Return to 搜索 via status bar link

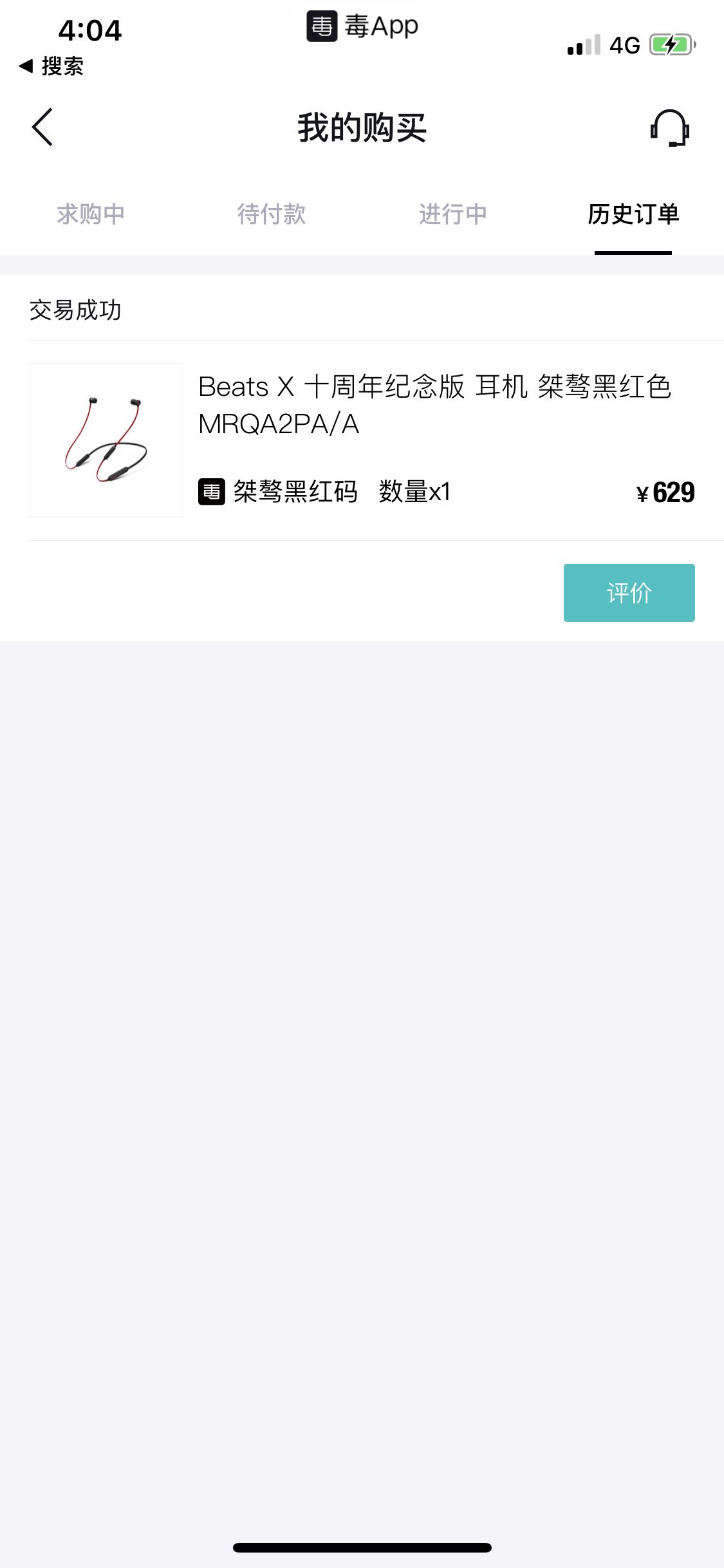tap(53, 66)
